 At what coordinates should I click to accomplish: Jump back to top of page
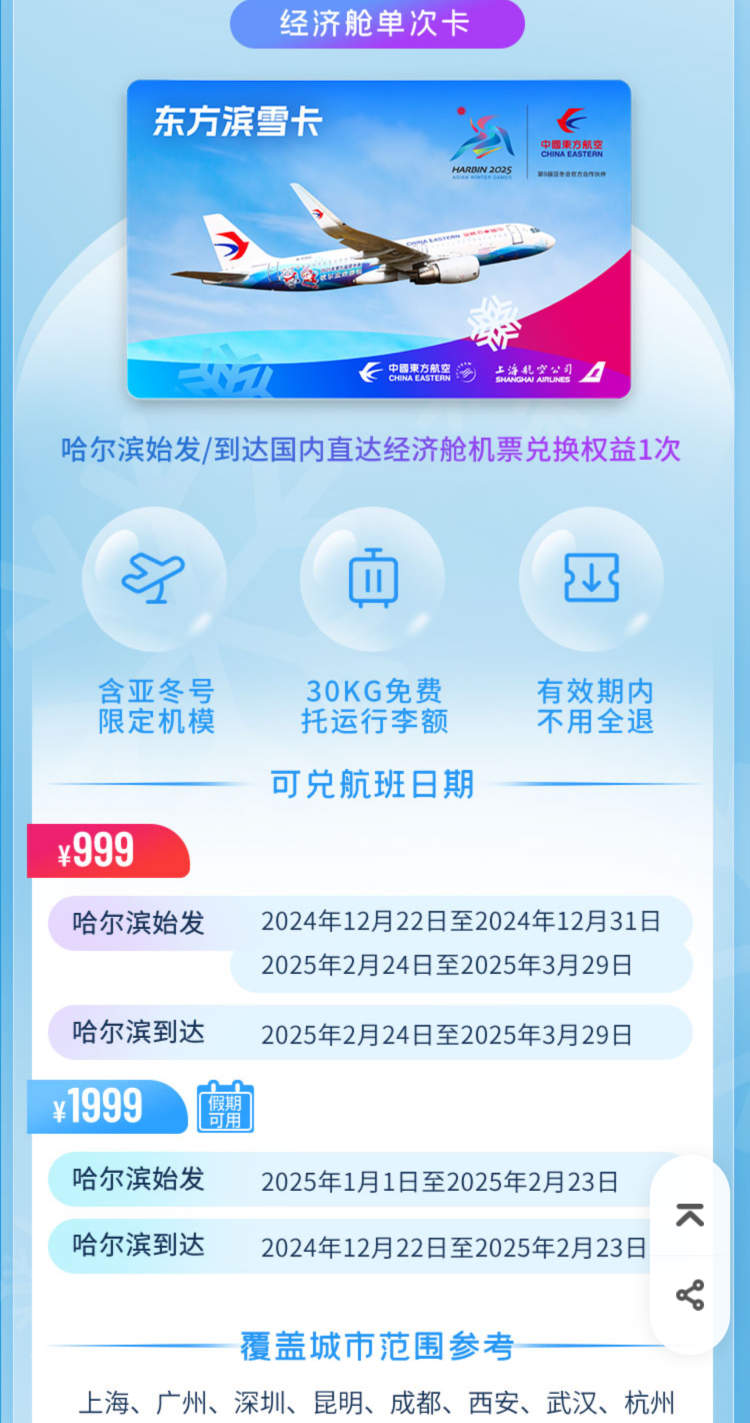point(689,1215)
